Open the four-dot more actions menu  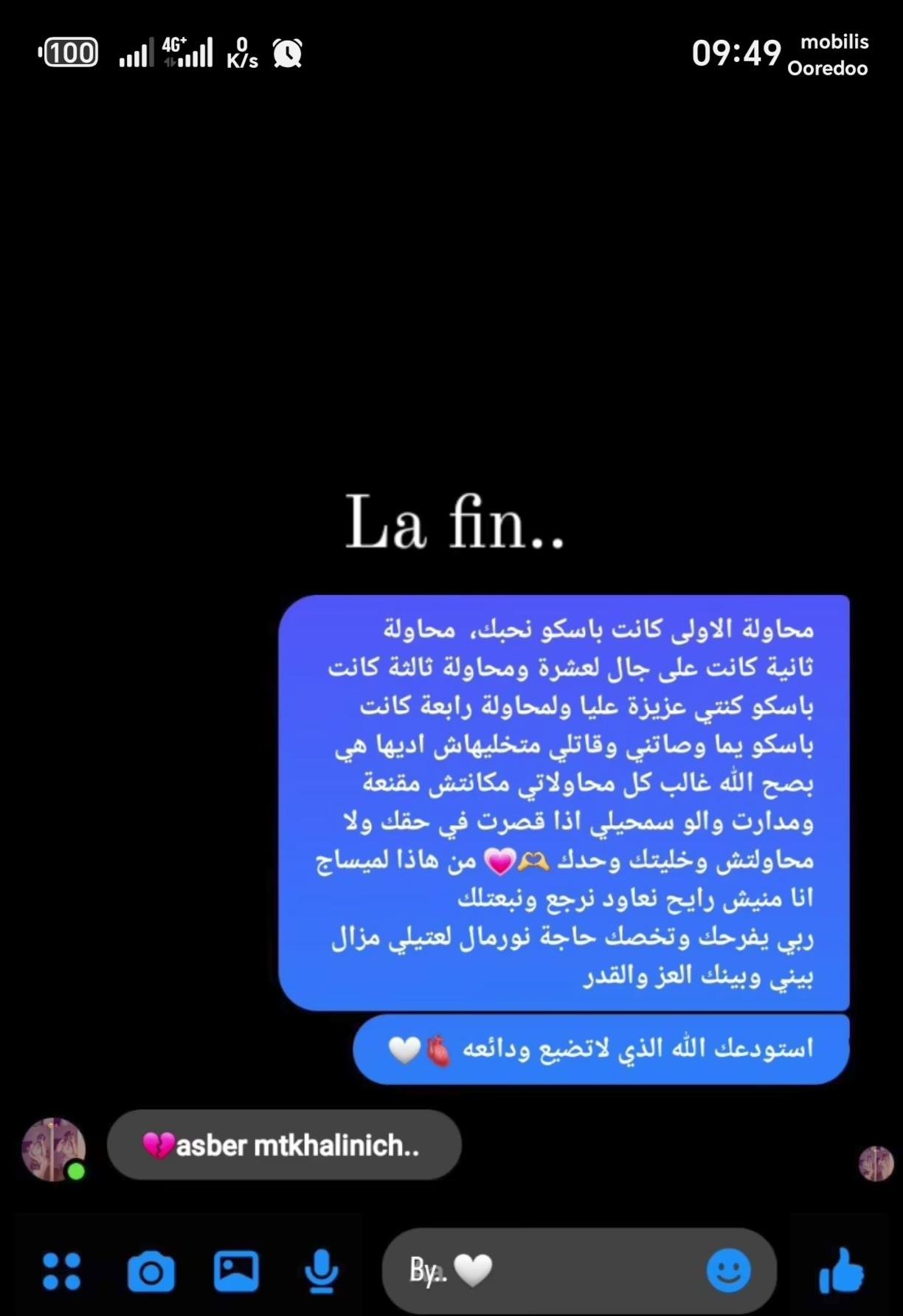62,1271
